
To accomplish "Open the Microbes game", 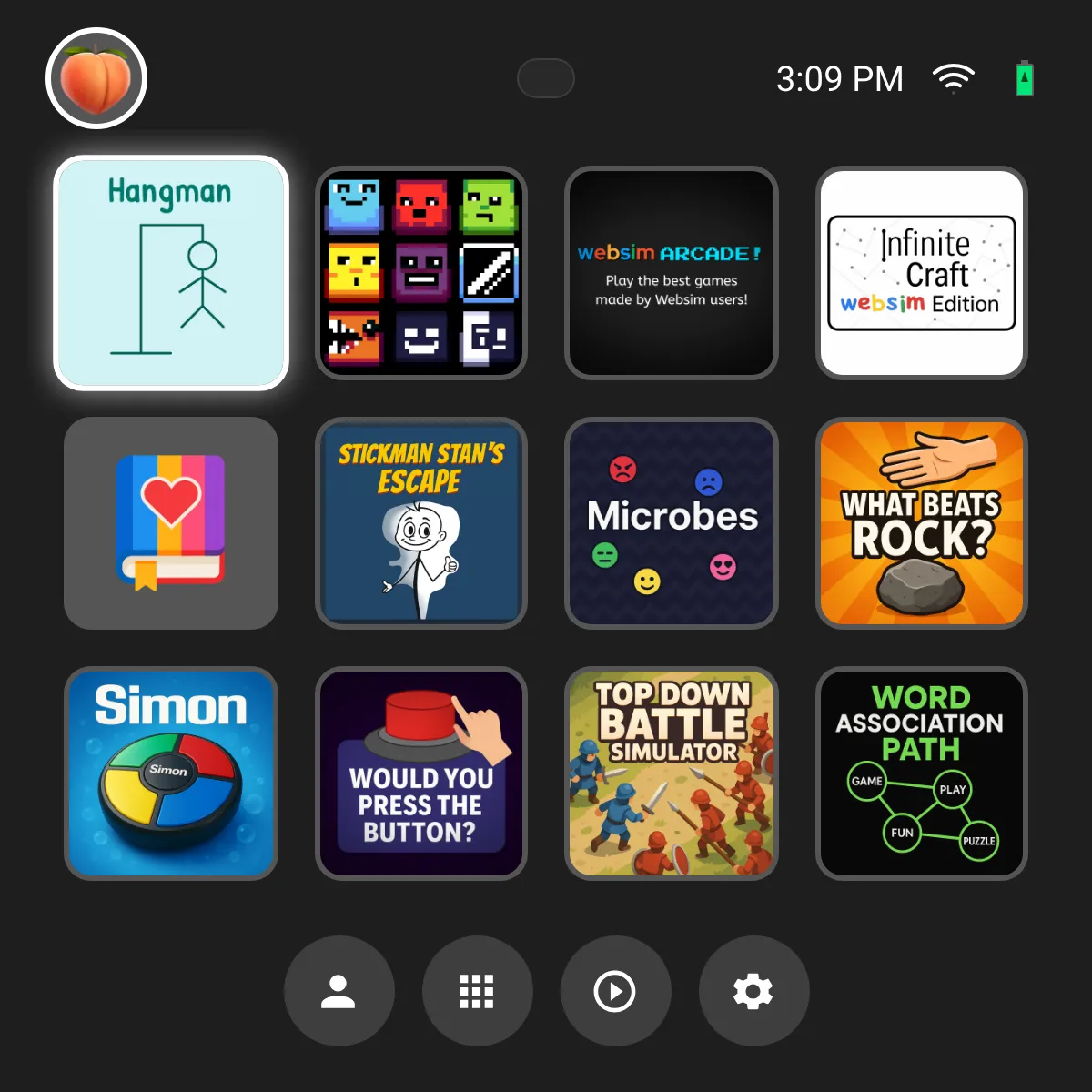I will tap(672, 523).
